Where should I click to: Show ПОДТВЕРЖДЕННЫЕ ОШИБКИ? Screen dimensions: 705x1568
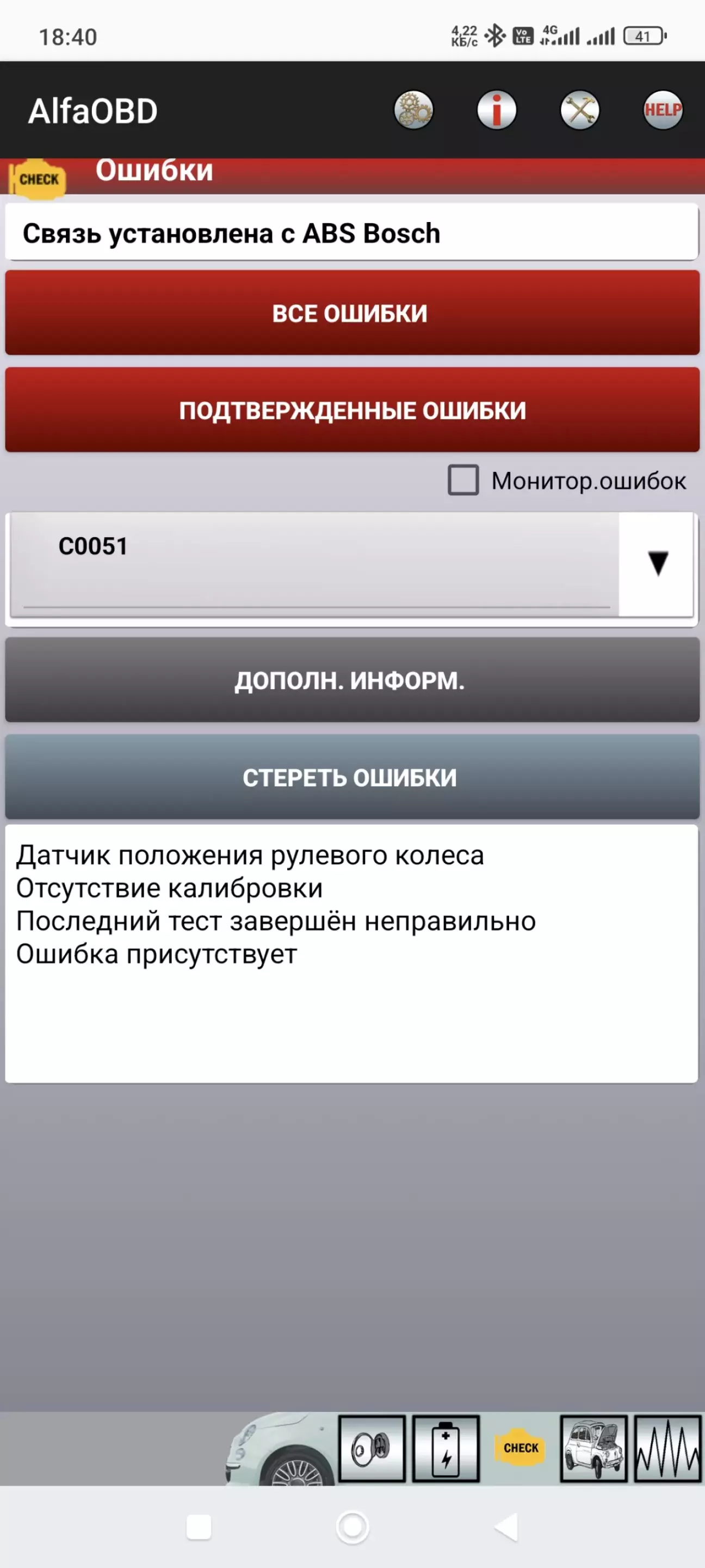coord(352,410)
